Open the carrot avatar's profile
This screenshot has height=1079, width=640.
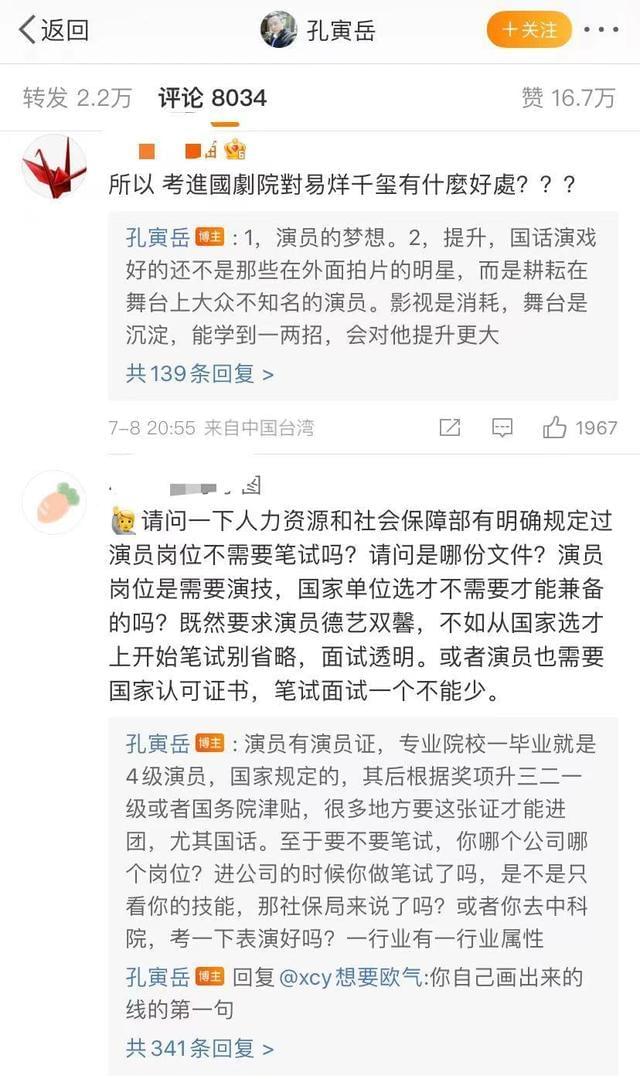54,502
